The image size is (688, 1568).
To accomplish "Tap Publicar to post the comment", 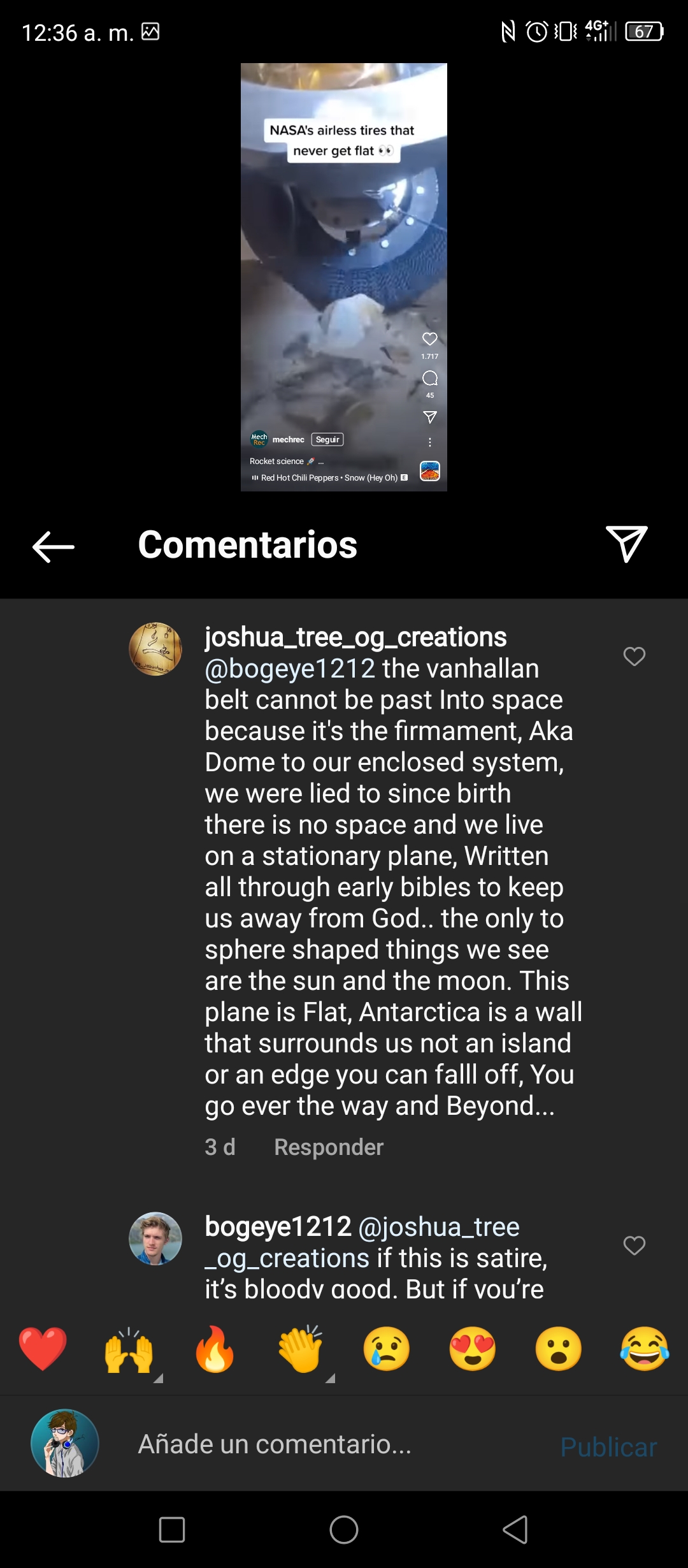I will coord(608,1447).
